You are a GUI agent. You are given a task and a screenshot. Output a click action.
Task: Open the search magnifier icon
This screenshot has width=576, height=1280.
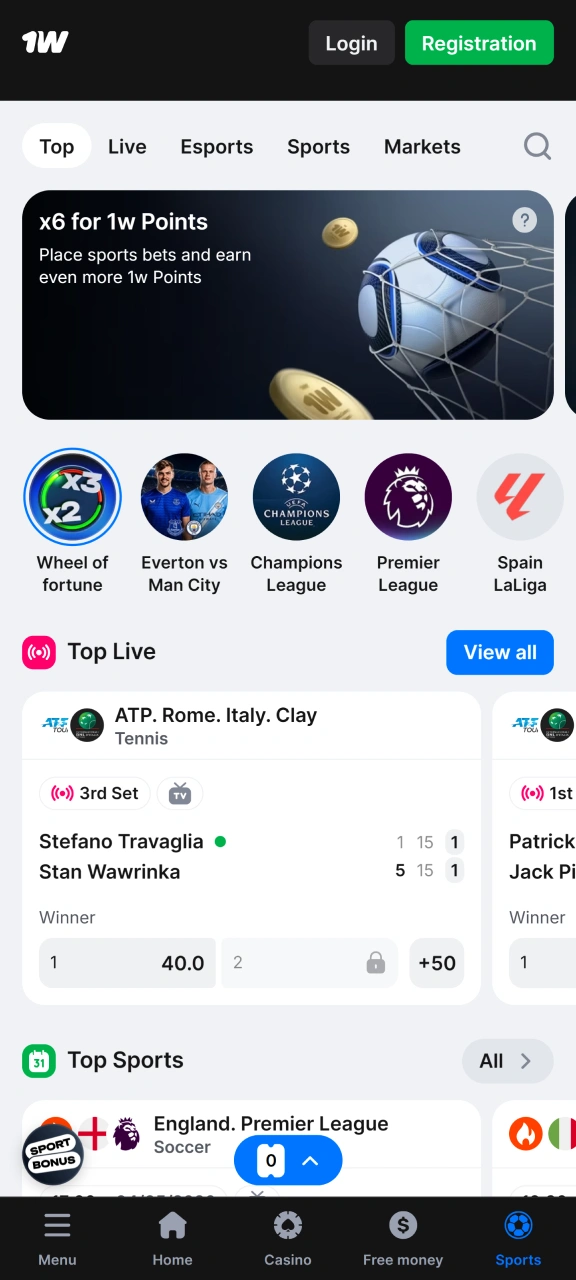click(537, 147)
